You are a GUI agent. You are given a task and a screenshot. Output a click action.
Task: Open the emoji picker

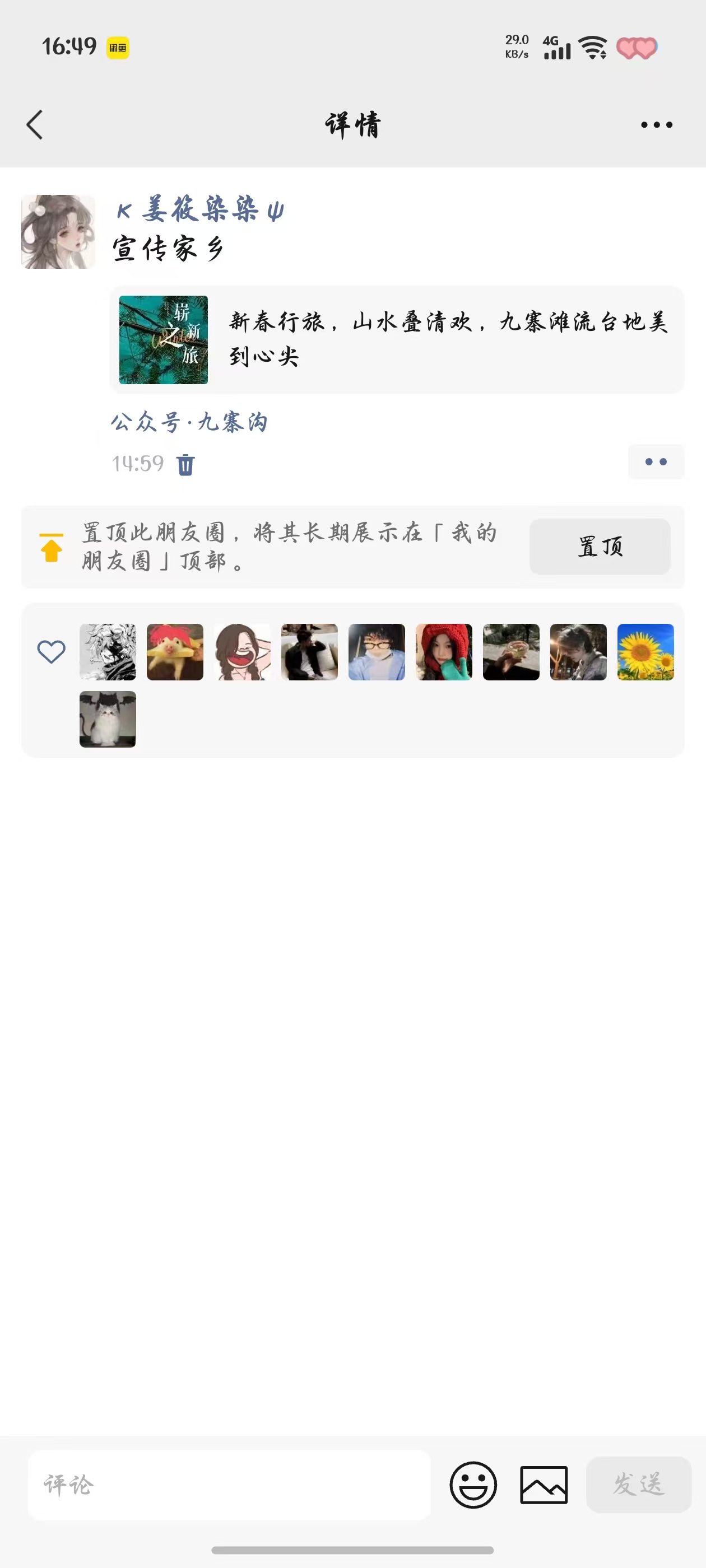[x=473, y=1485]
